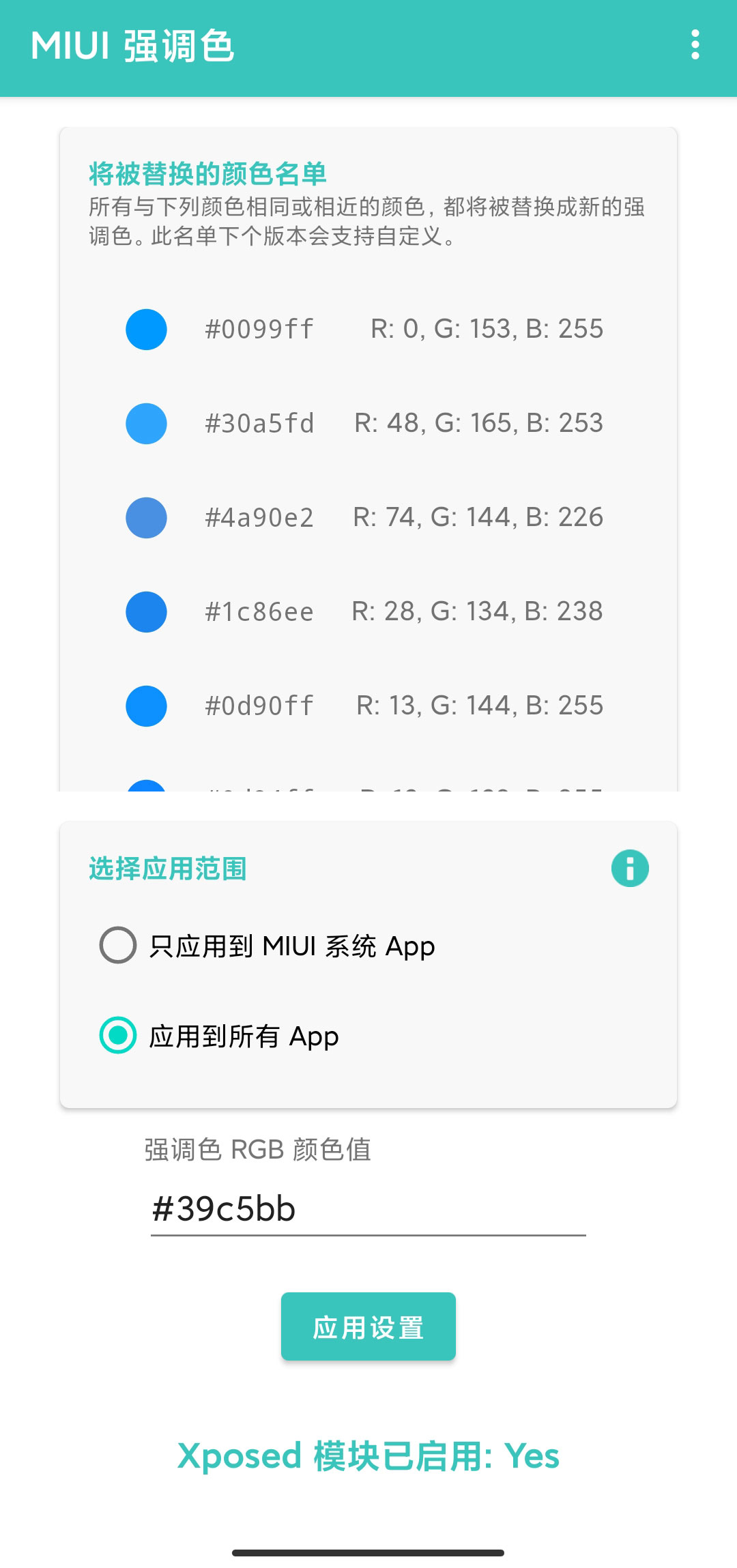Viewport: 737px width, 1568px height.
Task: Select 应用到所有 App option
Action: 220,1036
